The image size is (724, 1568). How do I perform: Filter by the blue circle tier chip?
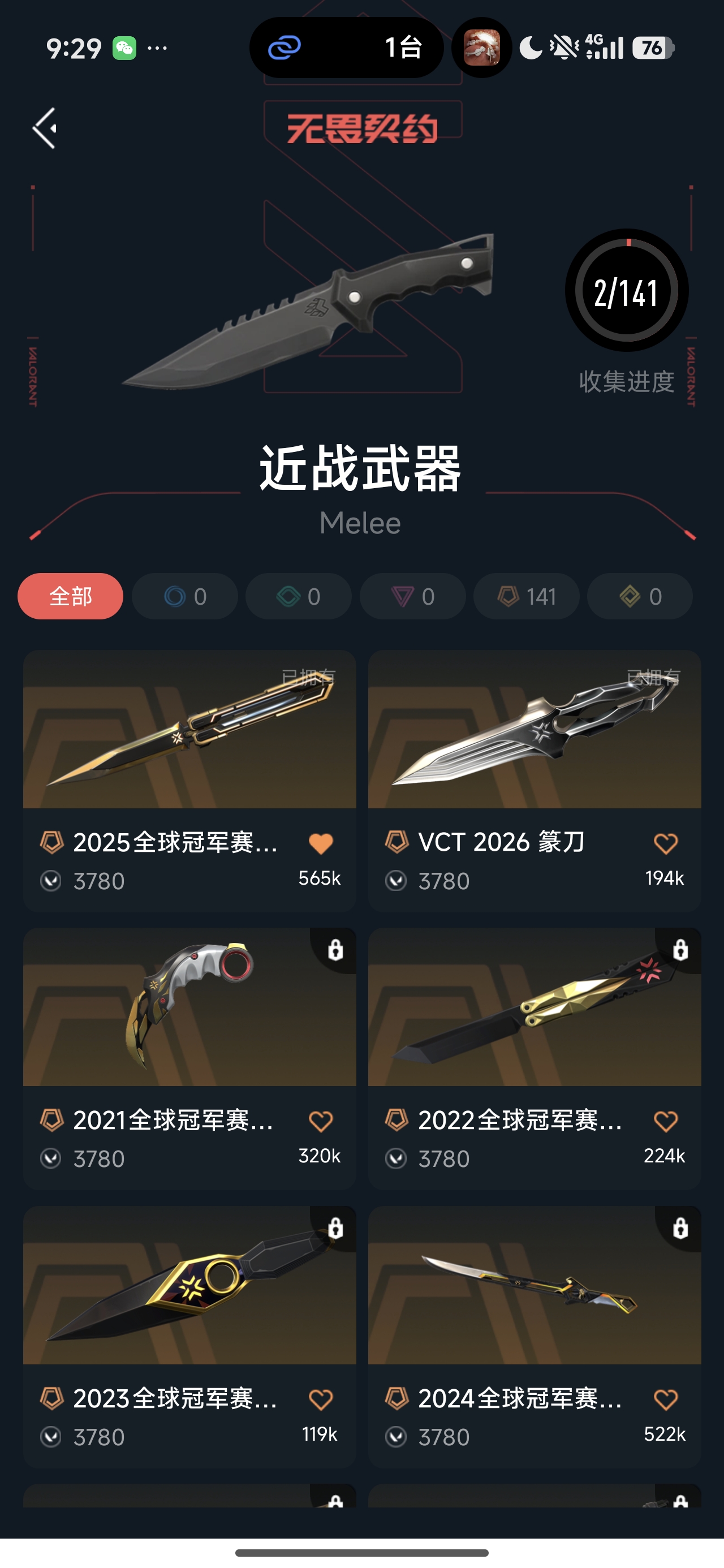(x=184, y=596)
